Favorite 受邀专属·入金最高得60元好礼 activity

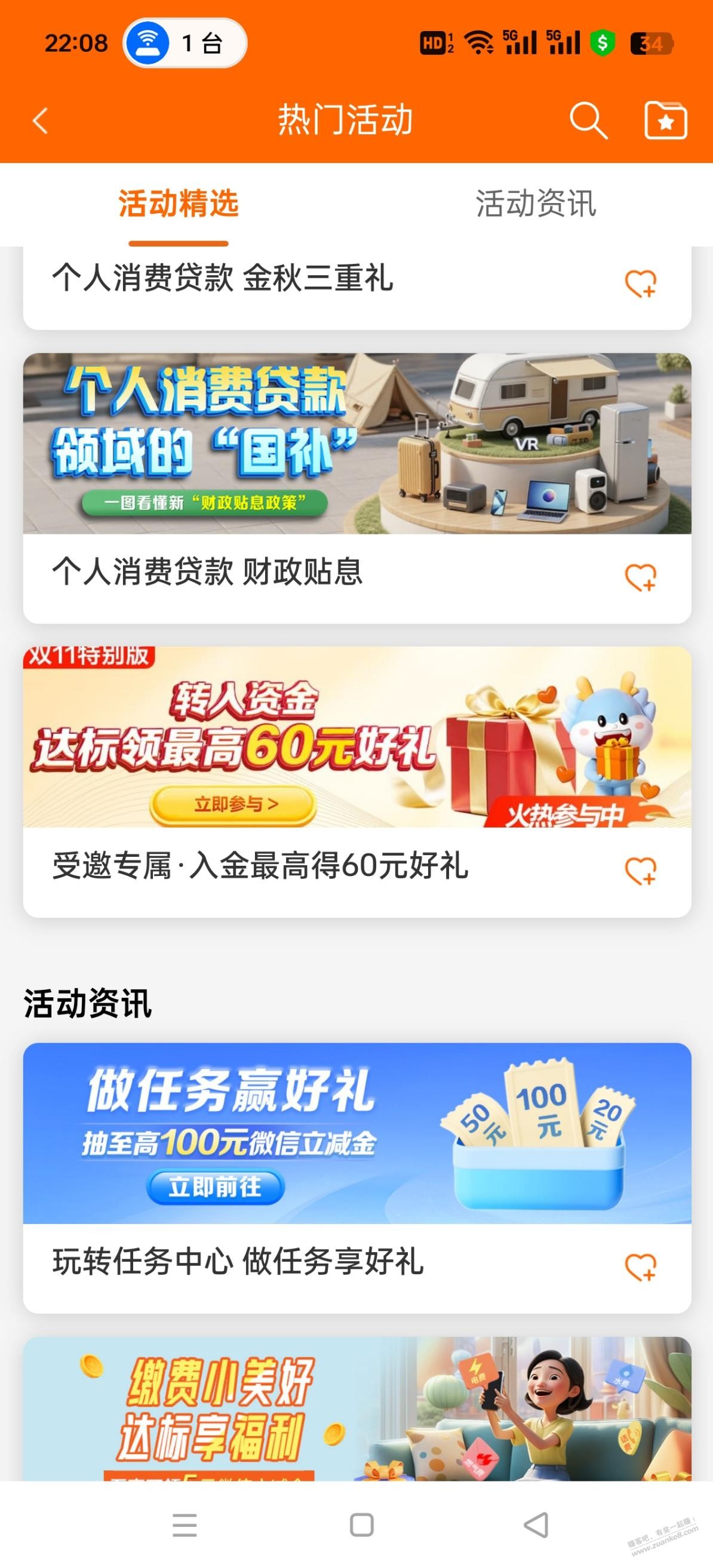(x=641, y=871)
